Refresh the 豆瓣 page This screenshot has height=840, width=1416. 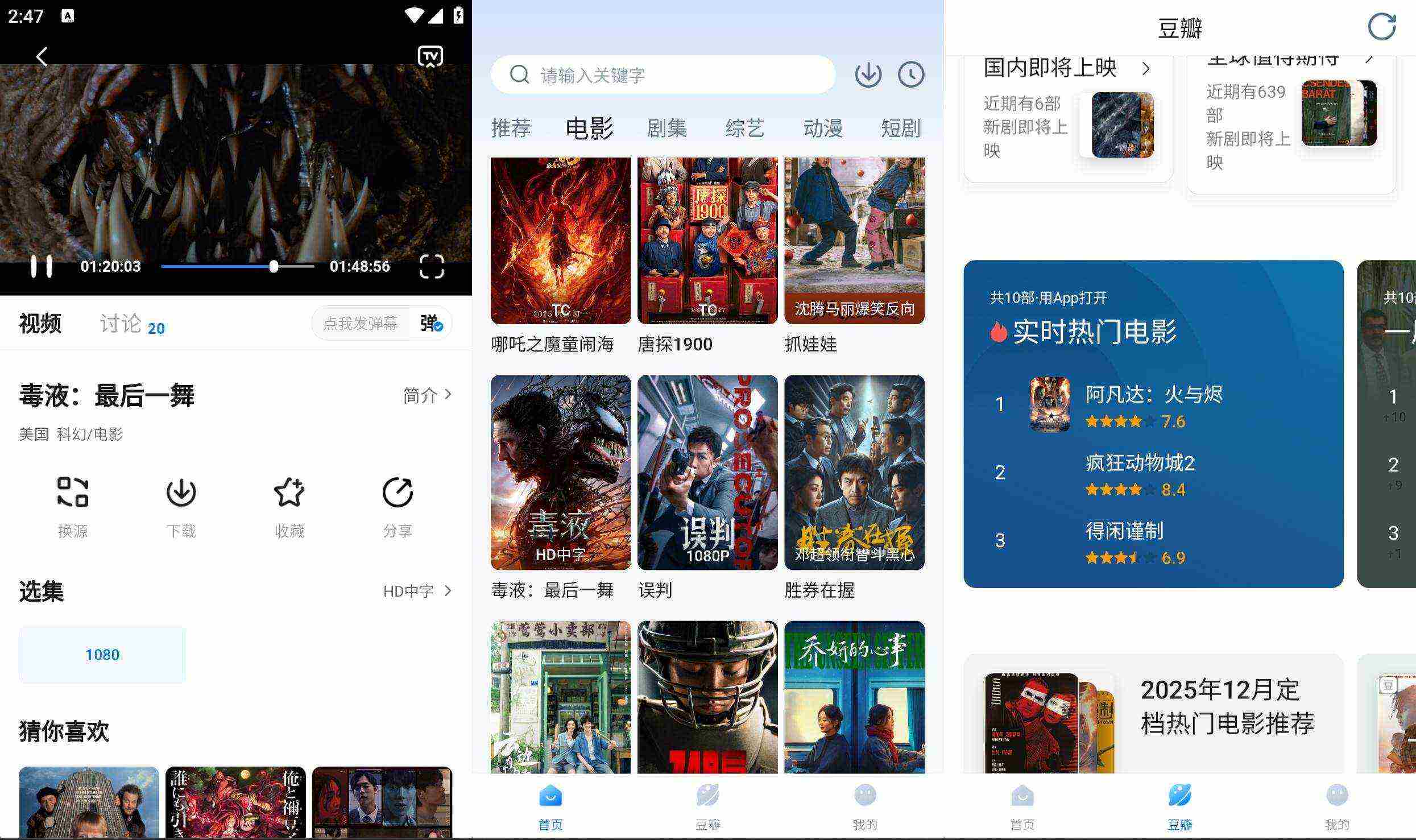pos(1381,27)
